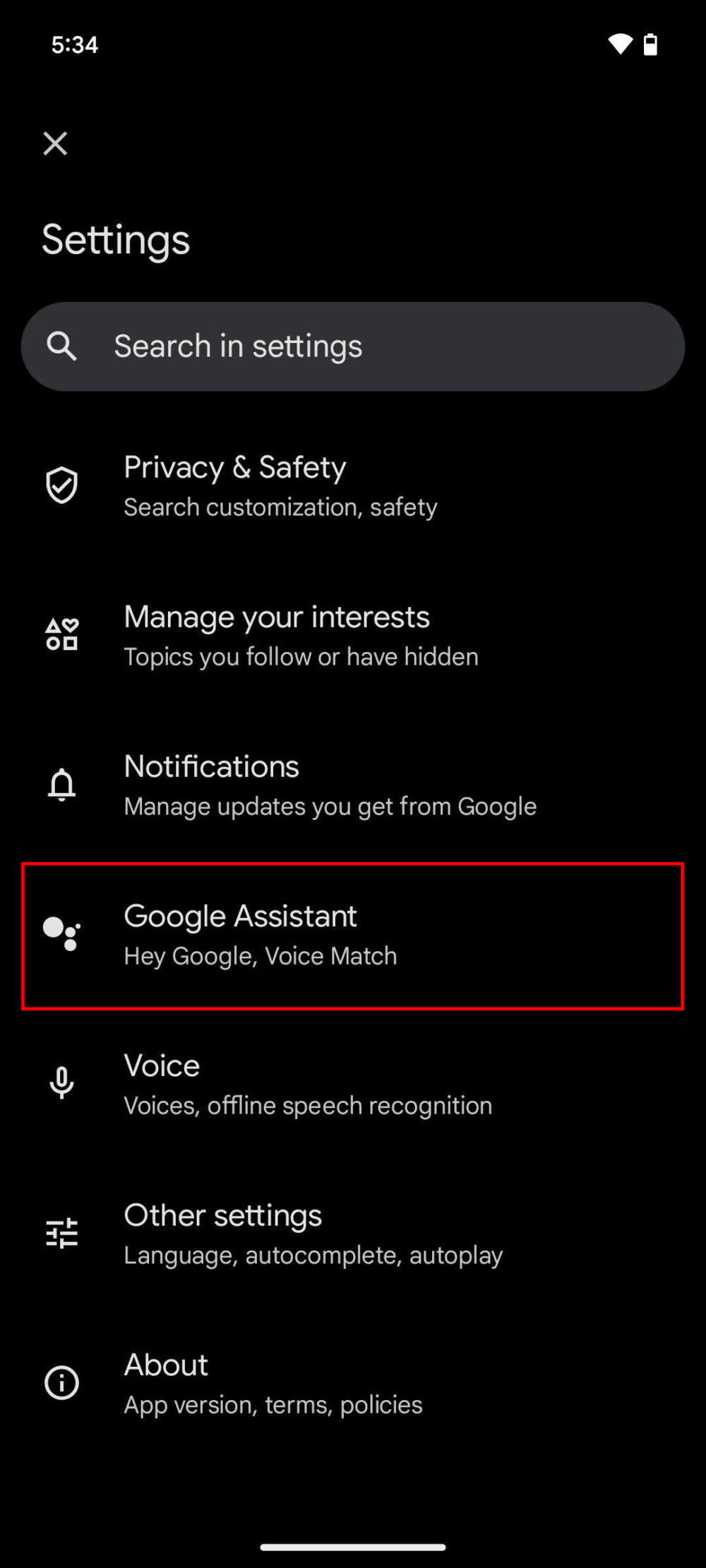The height and width of the screenshot is (1568, 706).
Task: Tap the battery status icon
Action: click(x=650, y=44)
